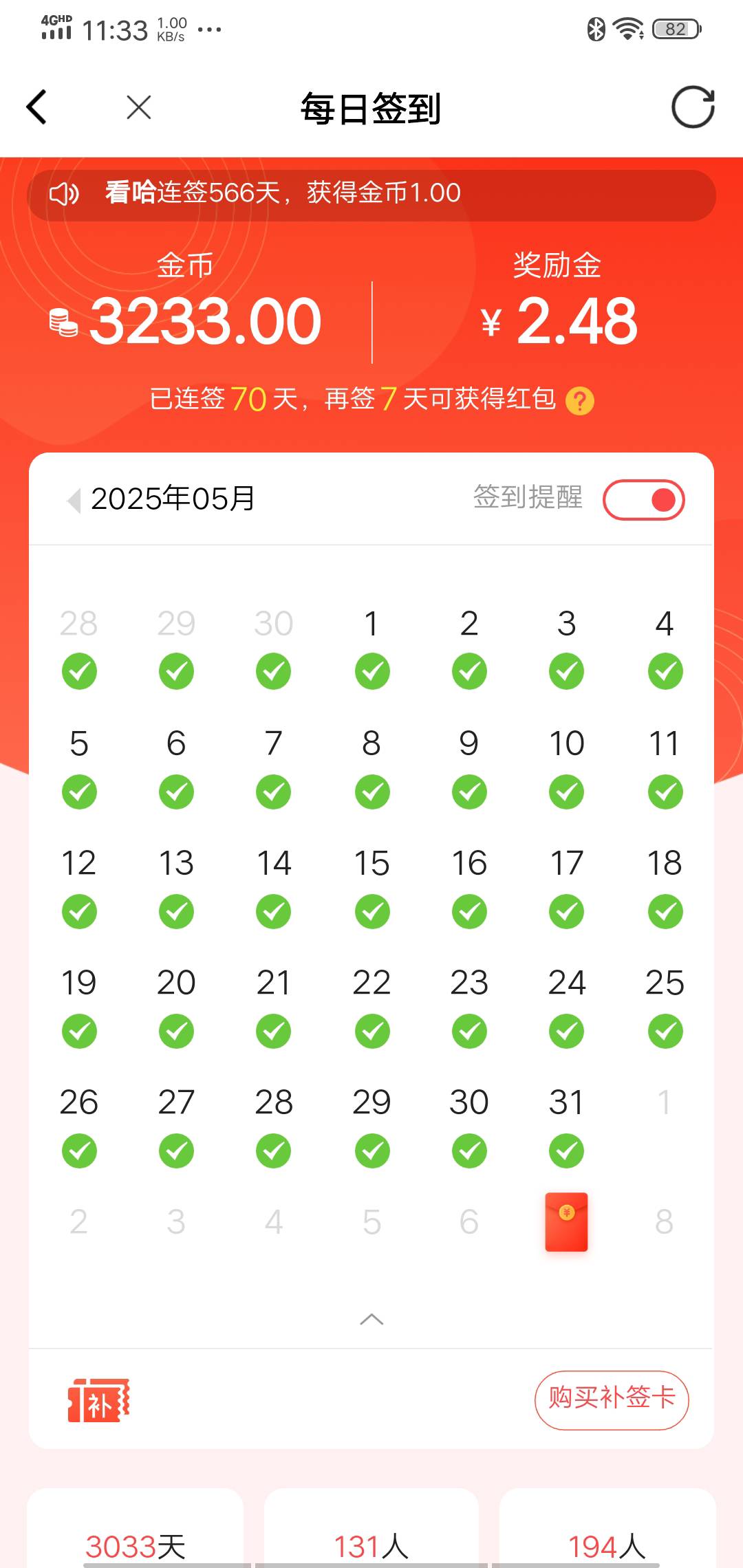Turn off the 签到提醒 reminder switch

tap(644, 499)
